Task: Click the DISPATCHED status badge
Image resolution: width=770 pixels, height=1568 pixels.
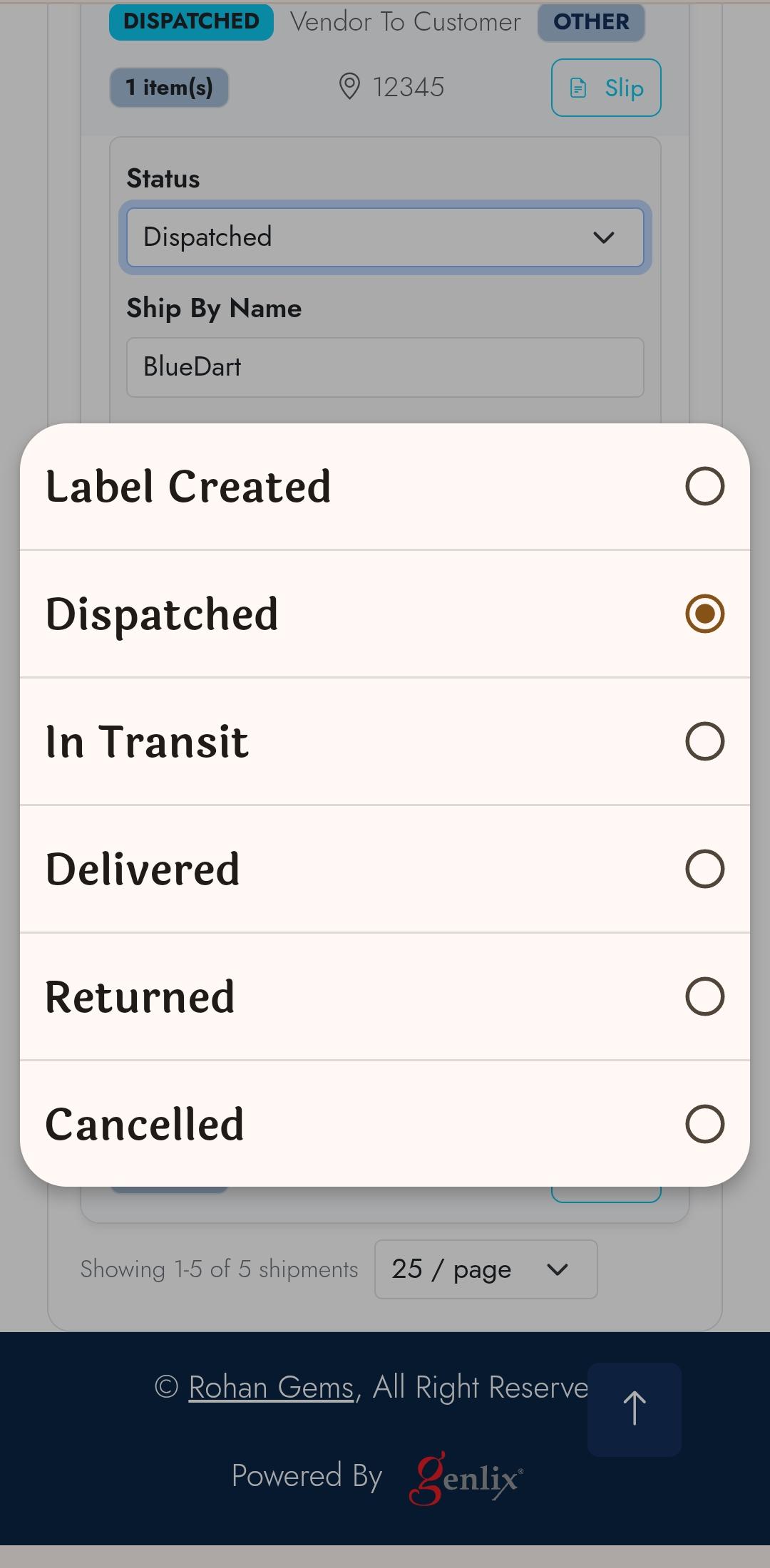Action: (190, 21)
